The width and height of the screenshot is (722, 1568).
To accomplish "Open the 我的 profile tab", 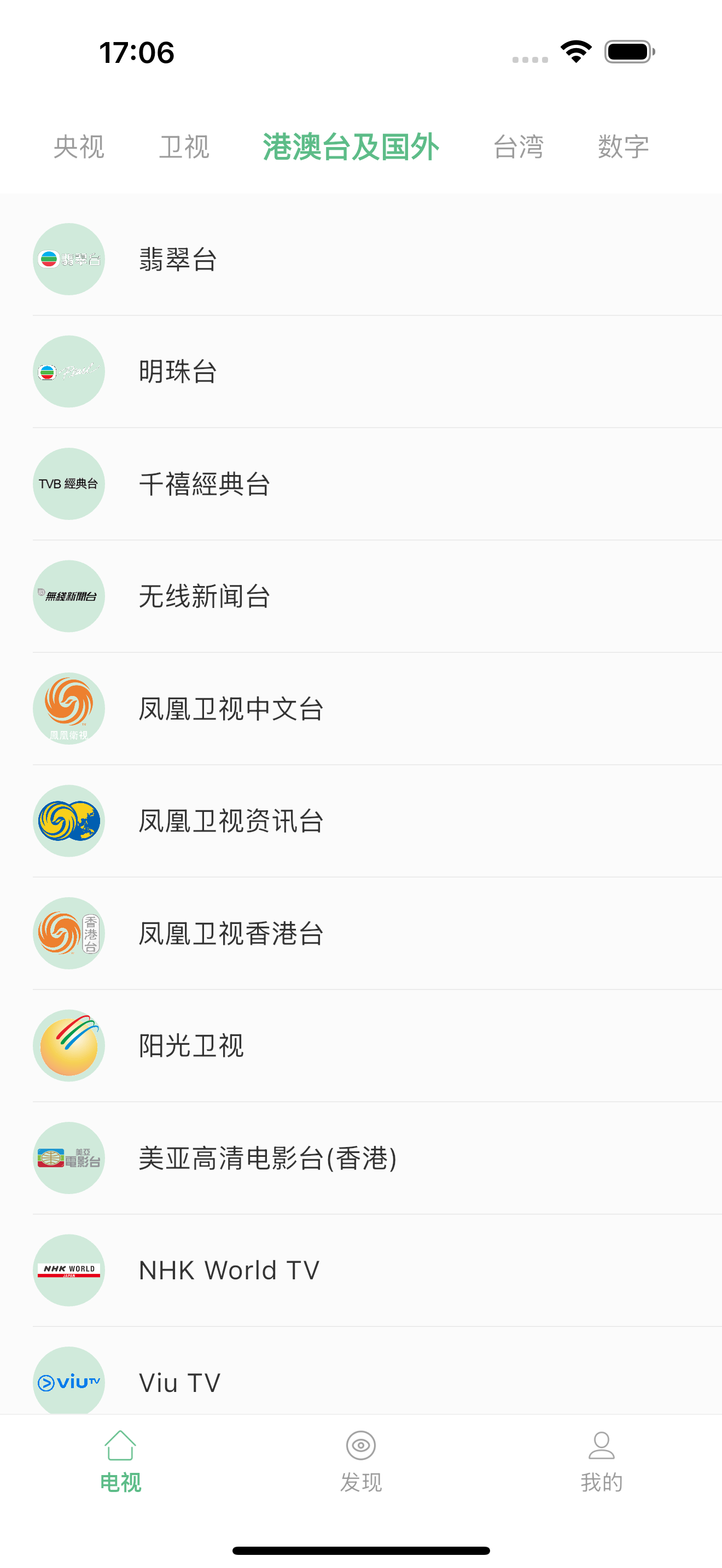I will pos(602,1461).
